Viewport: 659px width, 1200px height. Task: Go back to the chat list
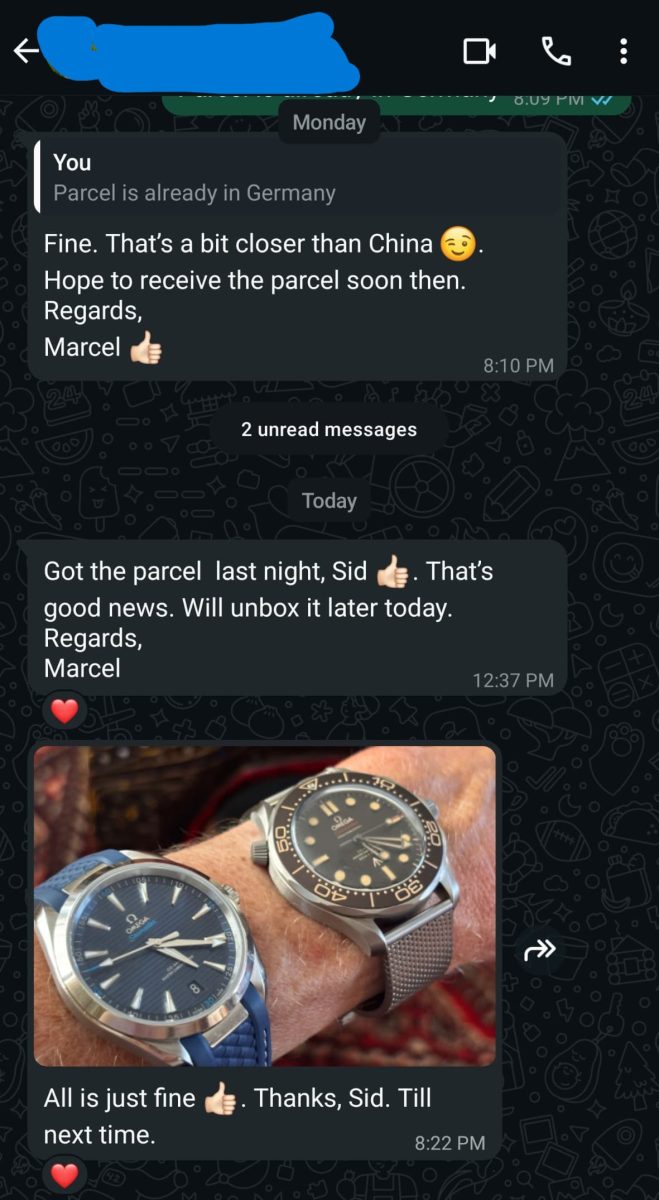[25, 51]
